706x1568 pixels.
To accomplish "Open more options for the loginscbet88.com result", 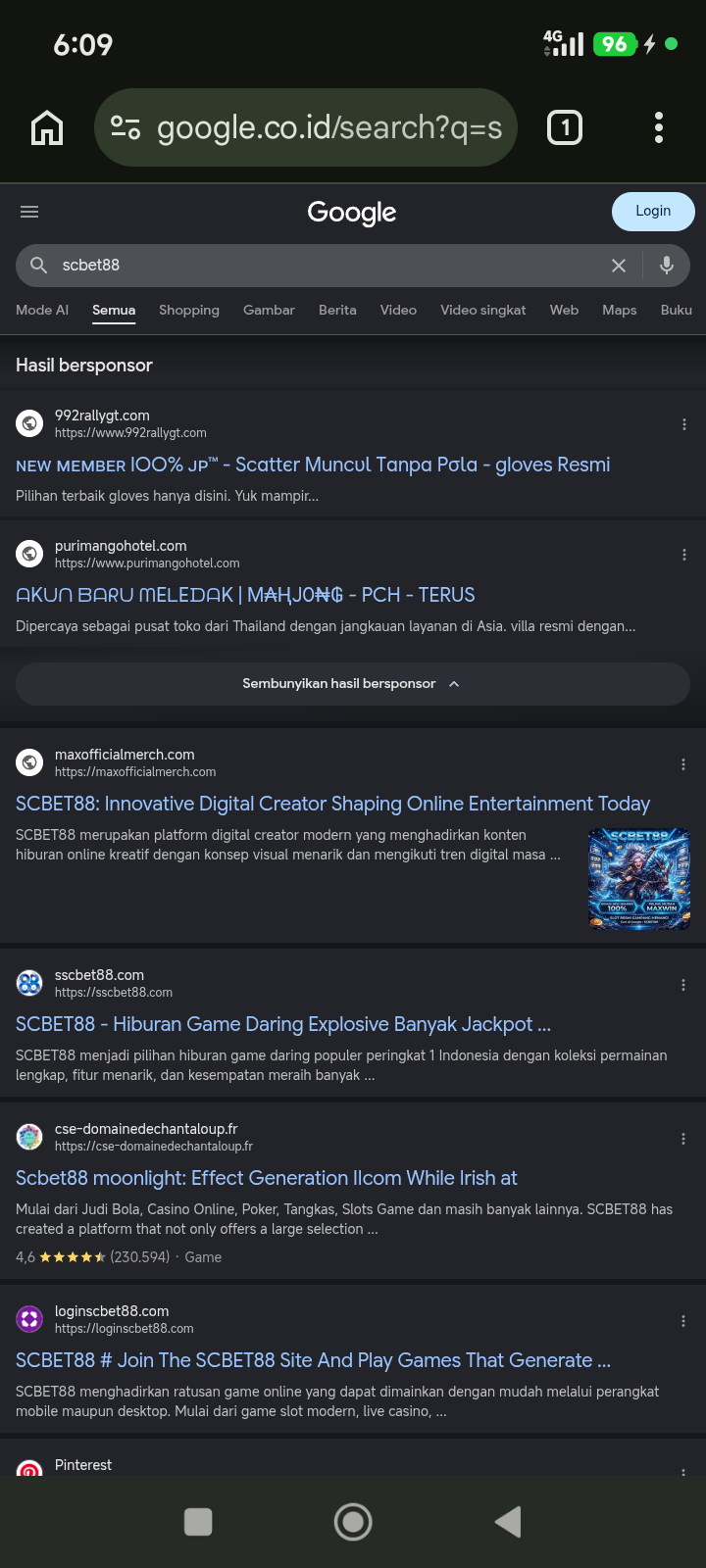I will tap(683, 1321).
